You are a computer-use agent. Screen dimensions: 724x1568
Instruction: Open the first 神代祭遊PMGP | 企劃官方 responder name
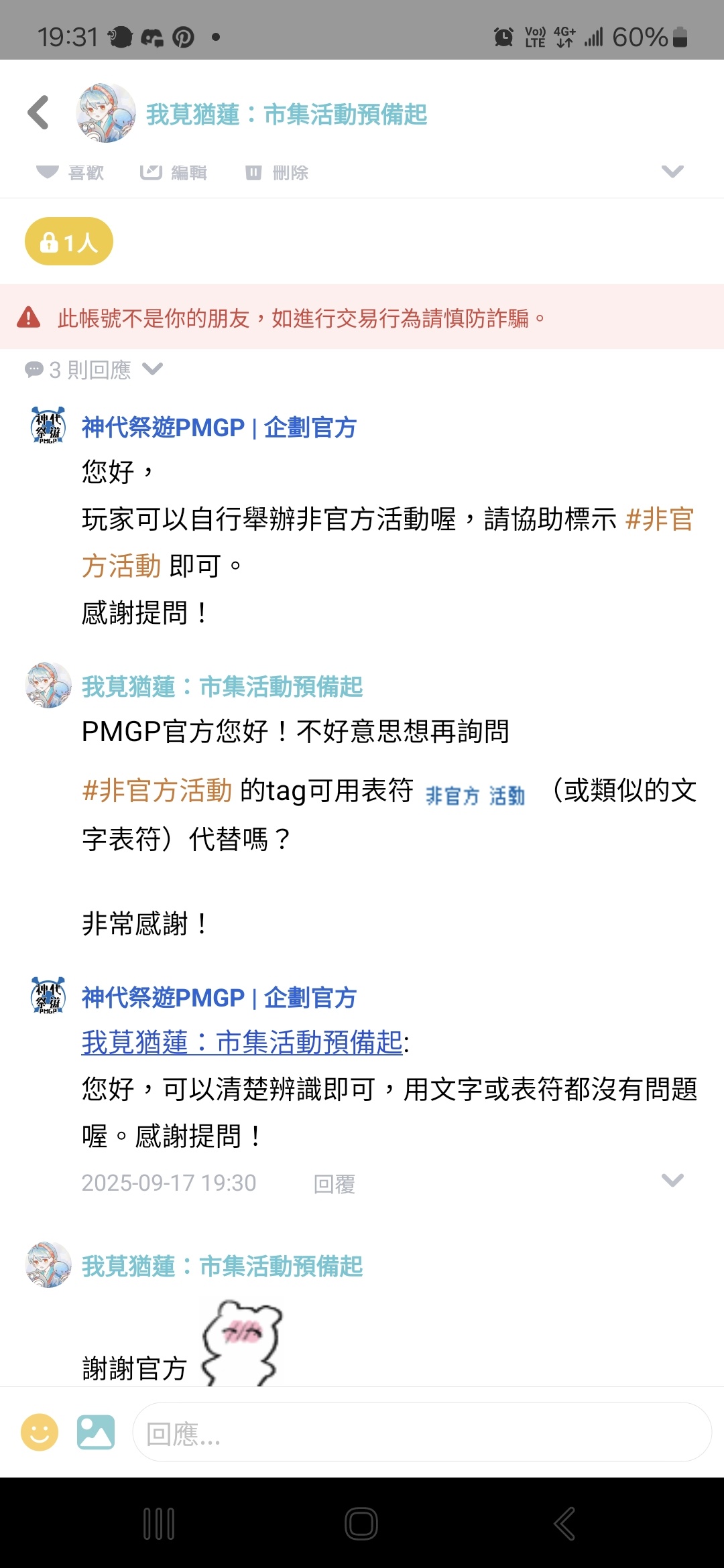[219, 427]
